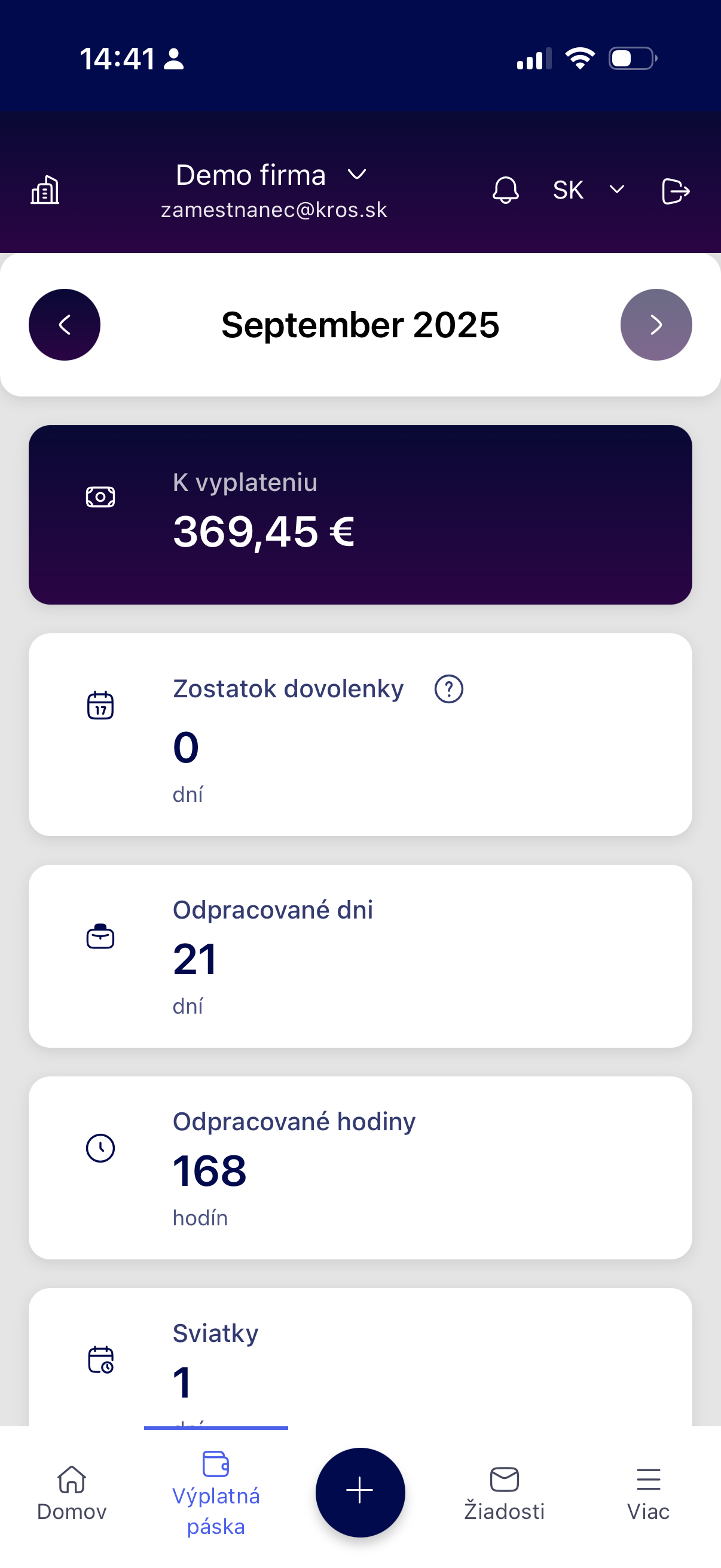Go to previous month with left arrow
The image size is (721, 1568).
click(65, 325)
